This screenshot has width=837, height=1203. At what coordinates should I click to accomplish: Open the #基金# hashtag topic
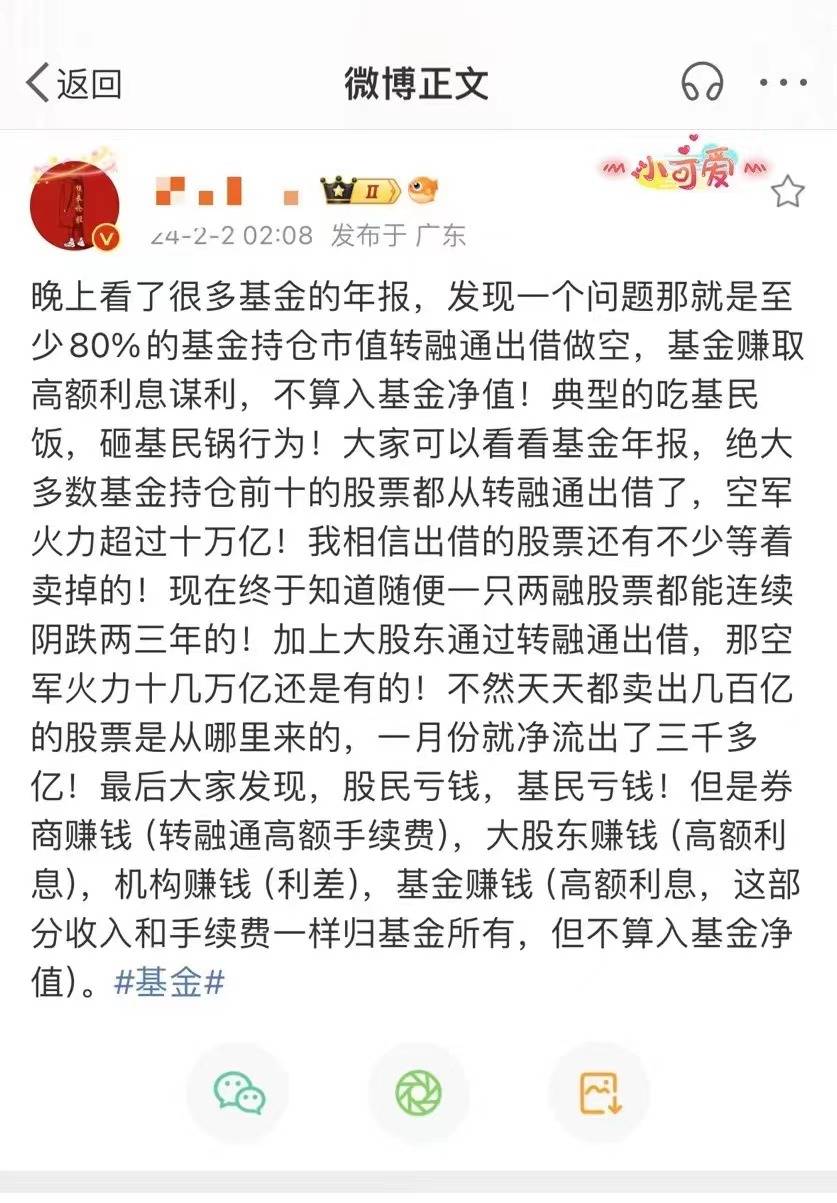click(169, 983)
